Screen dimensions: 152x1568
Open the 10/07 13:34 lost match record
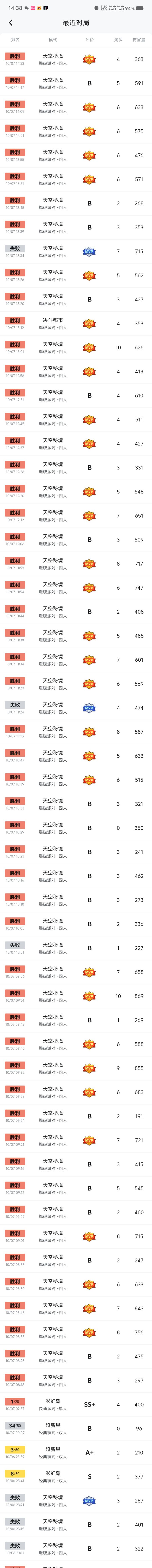(76, 251)
